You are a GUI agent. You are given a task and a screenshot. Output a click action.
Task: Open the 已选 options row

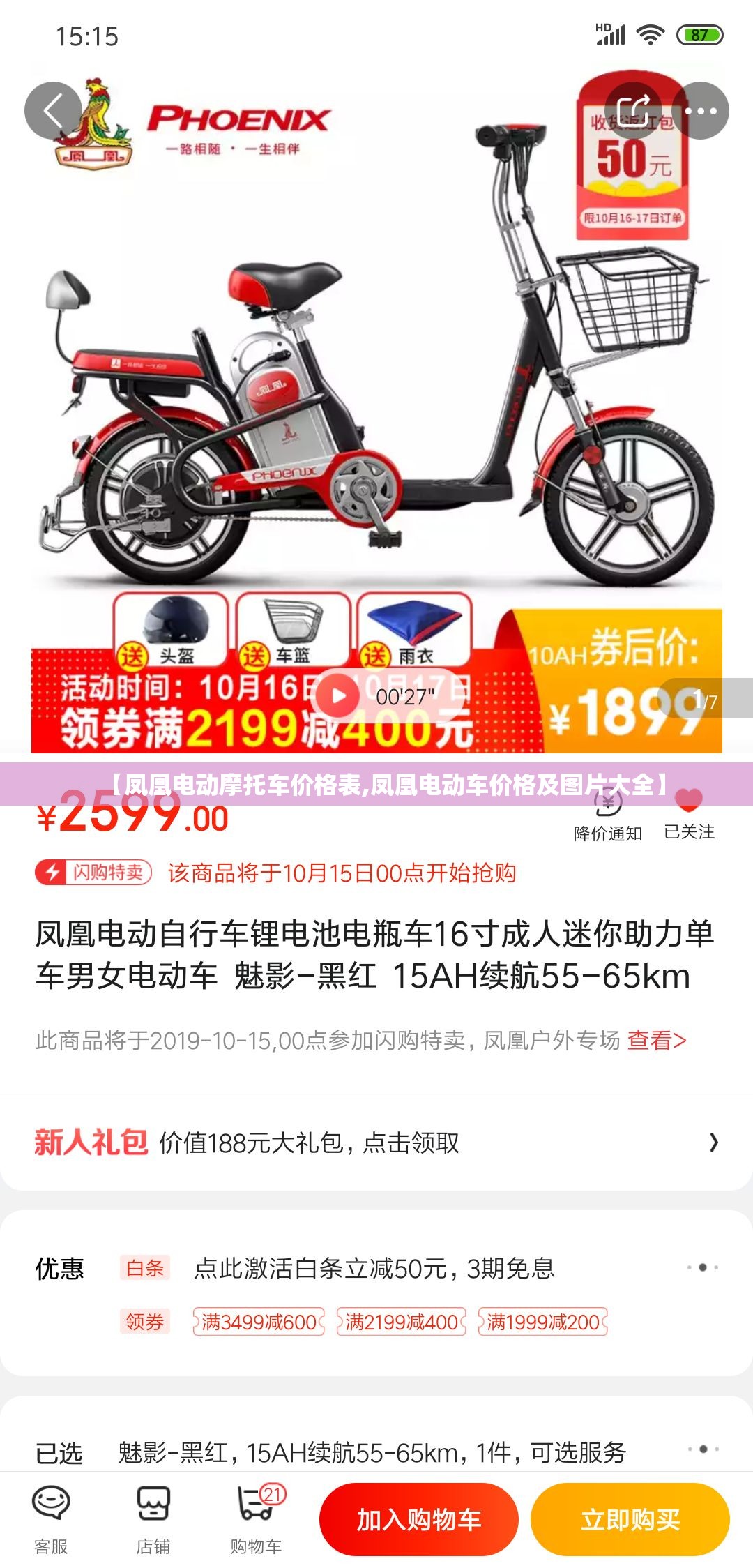(376, 1452)
